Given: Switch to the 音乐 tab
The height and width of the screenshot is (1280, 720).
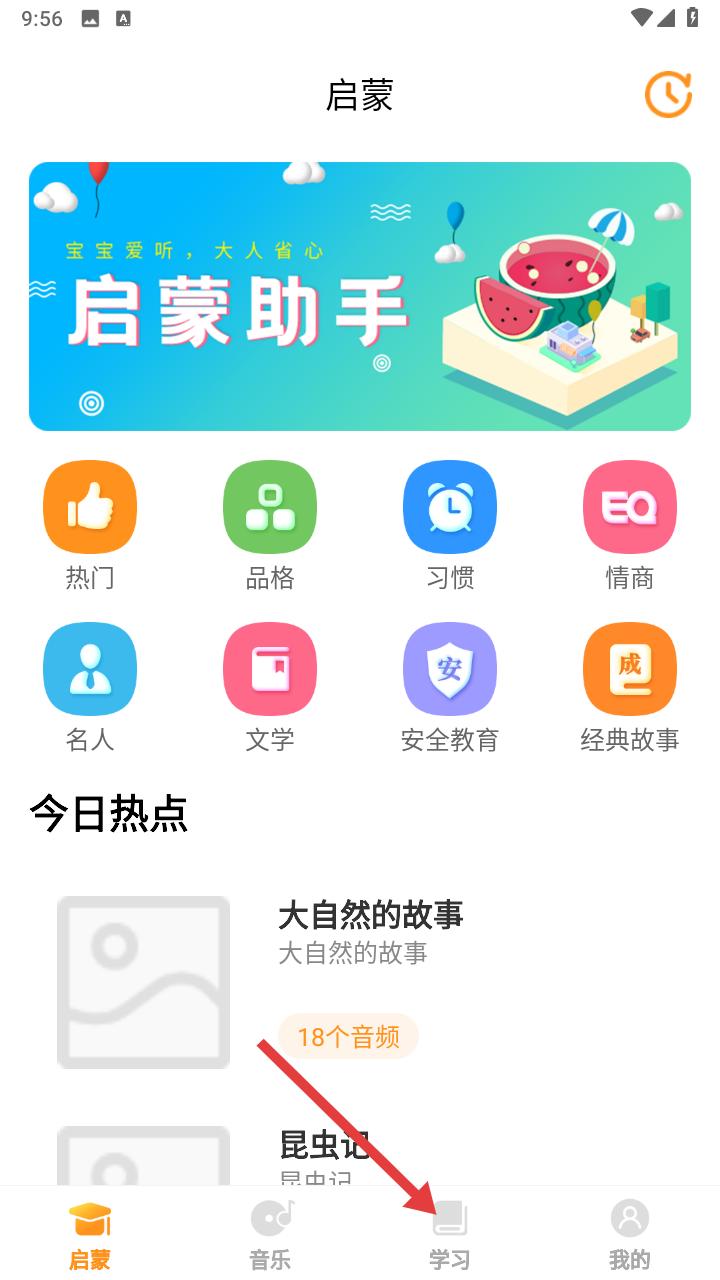Looking at the screenshot, I should [270, 1235].
